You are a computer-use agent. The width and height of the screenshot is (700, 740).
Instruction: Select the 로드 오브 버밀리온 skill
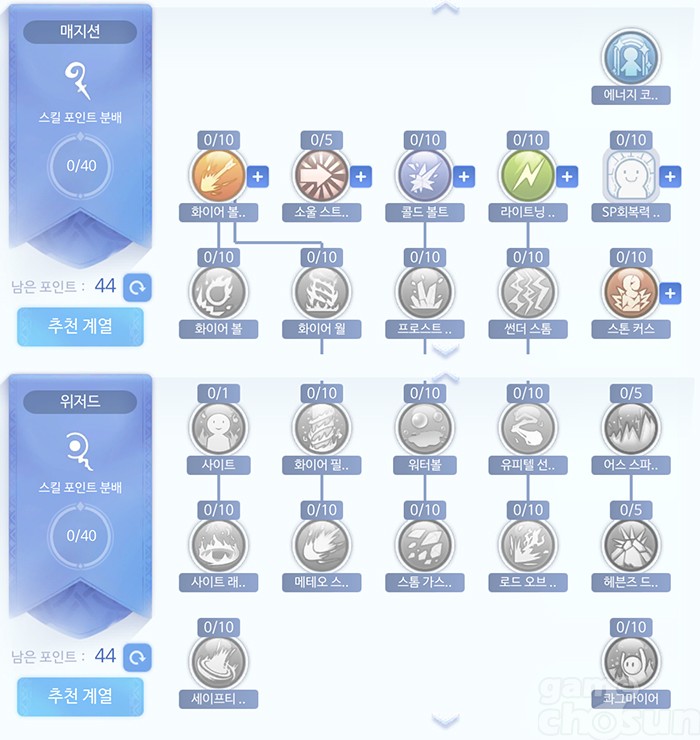click(x=528, y=545)
